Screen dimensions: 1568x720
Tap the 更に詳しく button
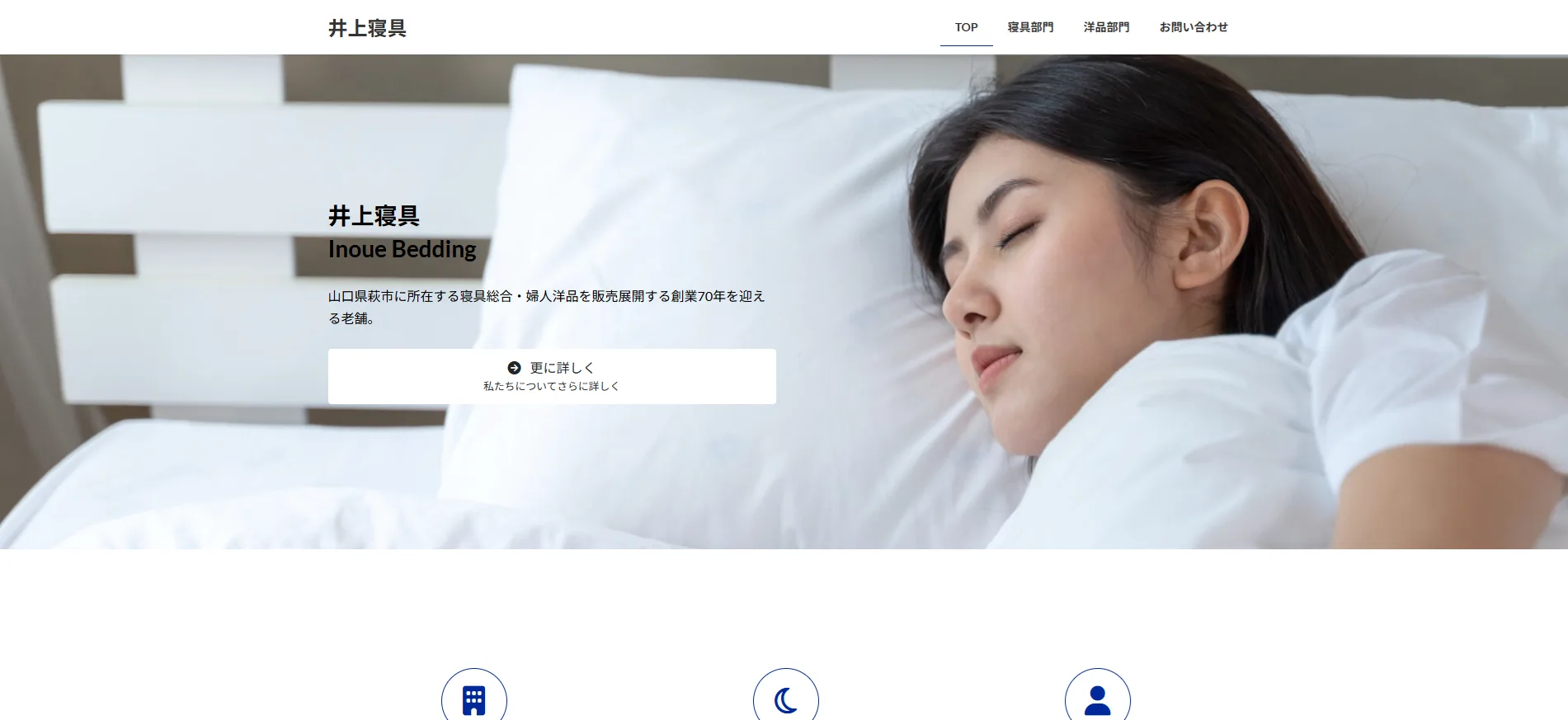pyautogui.click(x=552, y=376)
